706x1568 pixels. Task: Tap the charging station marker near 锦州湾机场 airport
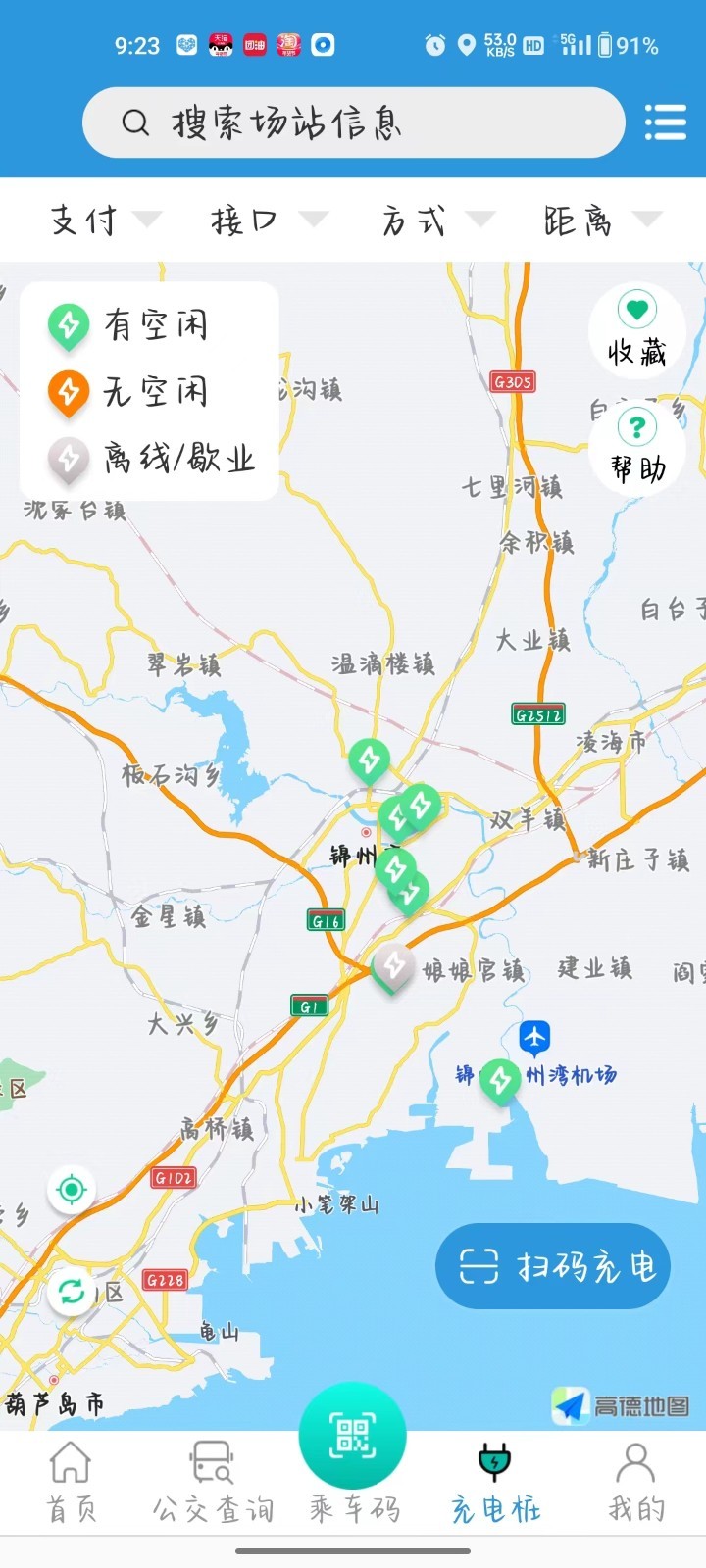(x=499, y=1078)
